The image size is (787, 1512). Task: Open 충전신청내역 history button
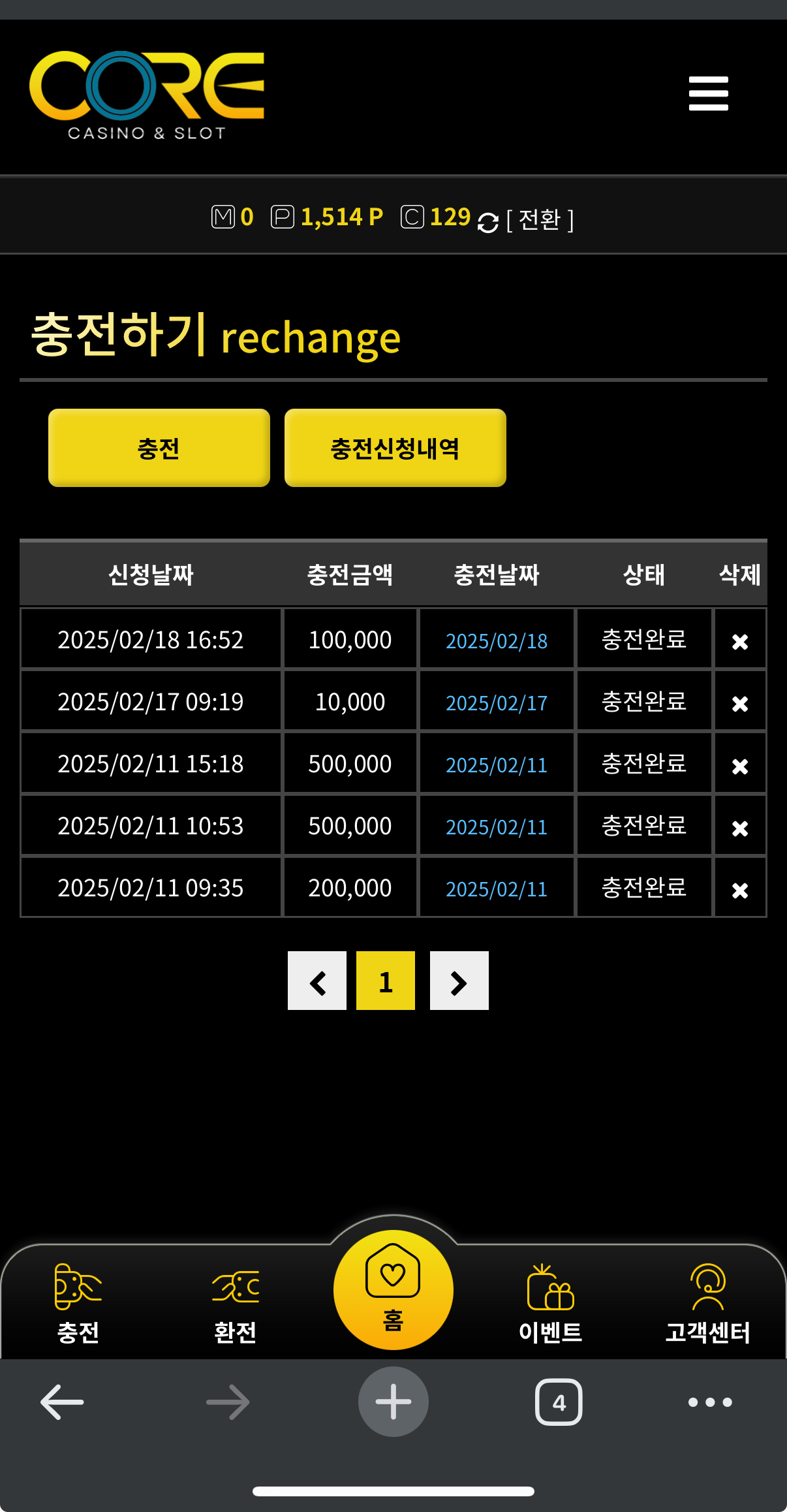395,448
